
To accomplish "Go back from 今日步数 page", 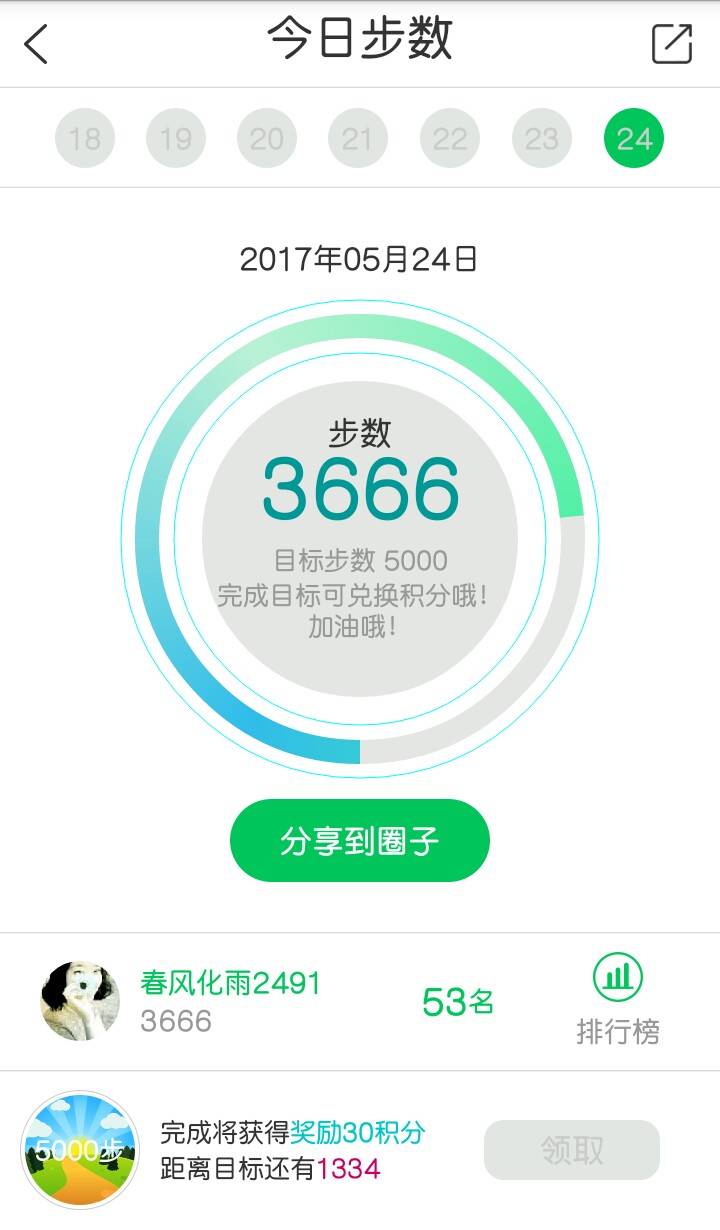I will pyautogui.click(x=36, y=44).
